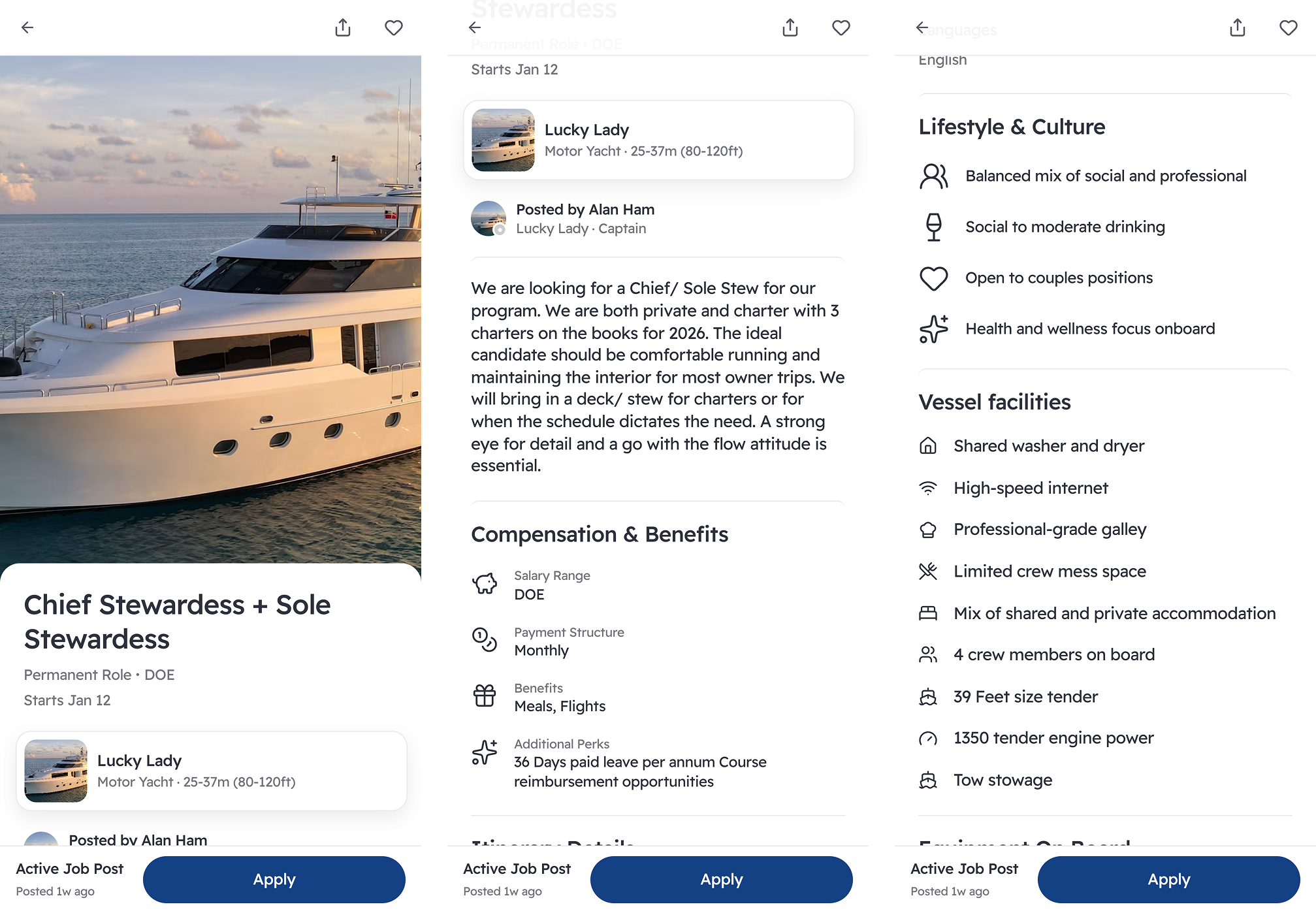
Task: Share the job from the yacht photo screen
Action: pyautogui.click(x=343, y=27)
